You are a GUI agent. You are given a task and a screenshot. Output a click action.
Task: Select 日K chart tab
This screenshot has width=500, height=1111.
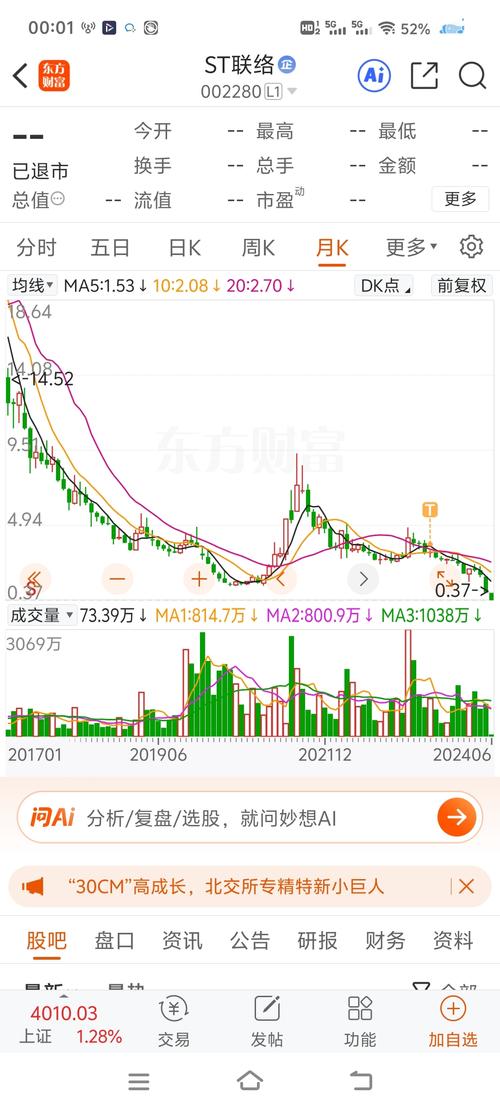point(185,248)
